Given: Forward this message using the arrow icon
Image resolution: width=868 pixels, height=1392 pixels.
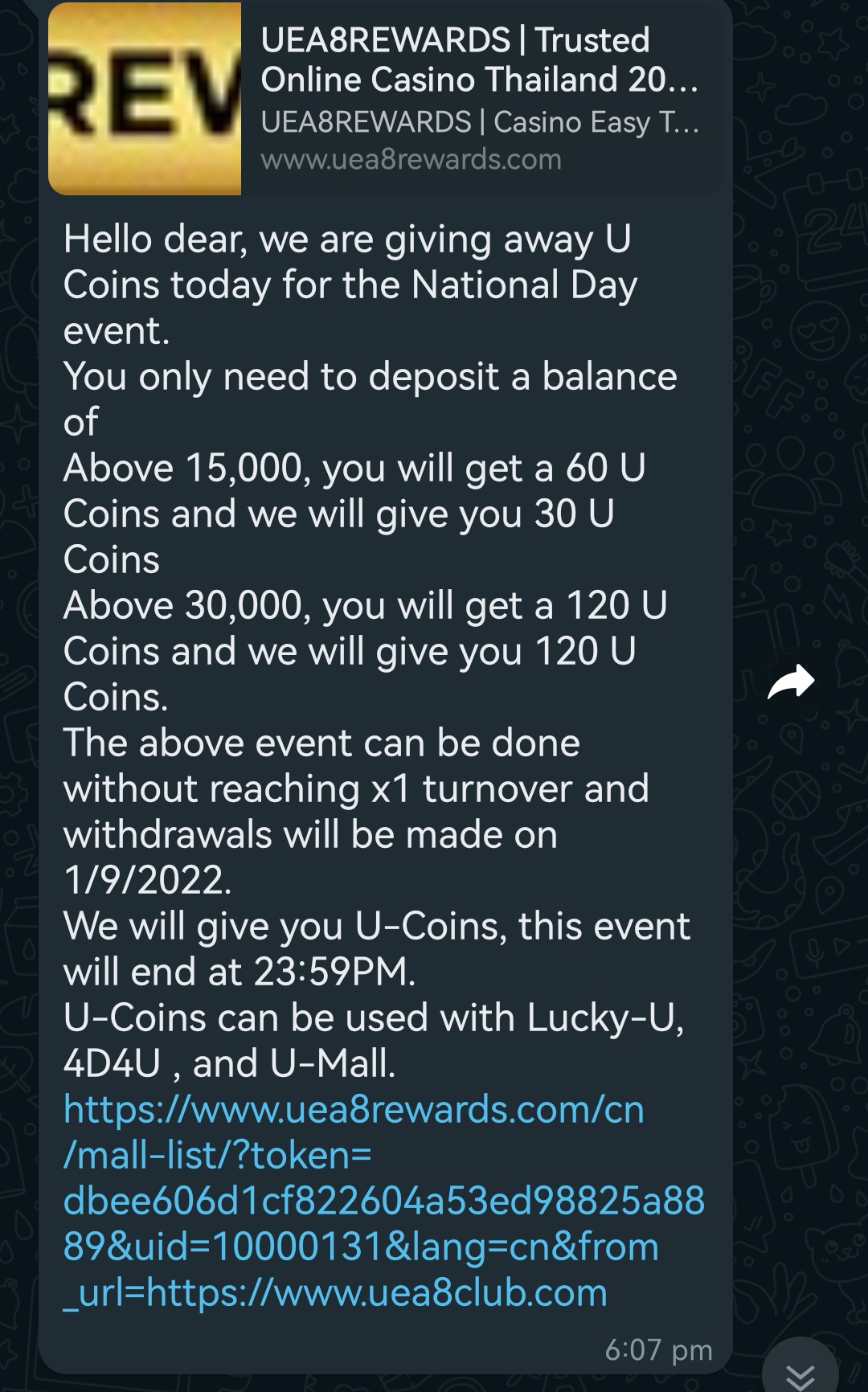Looking at the screenshot, I should pyautogui.click(x=791, y=683).
